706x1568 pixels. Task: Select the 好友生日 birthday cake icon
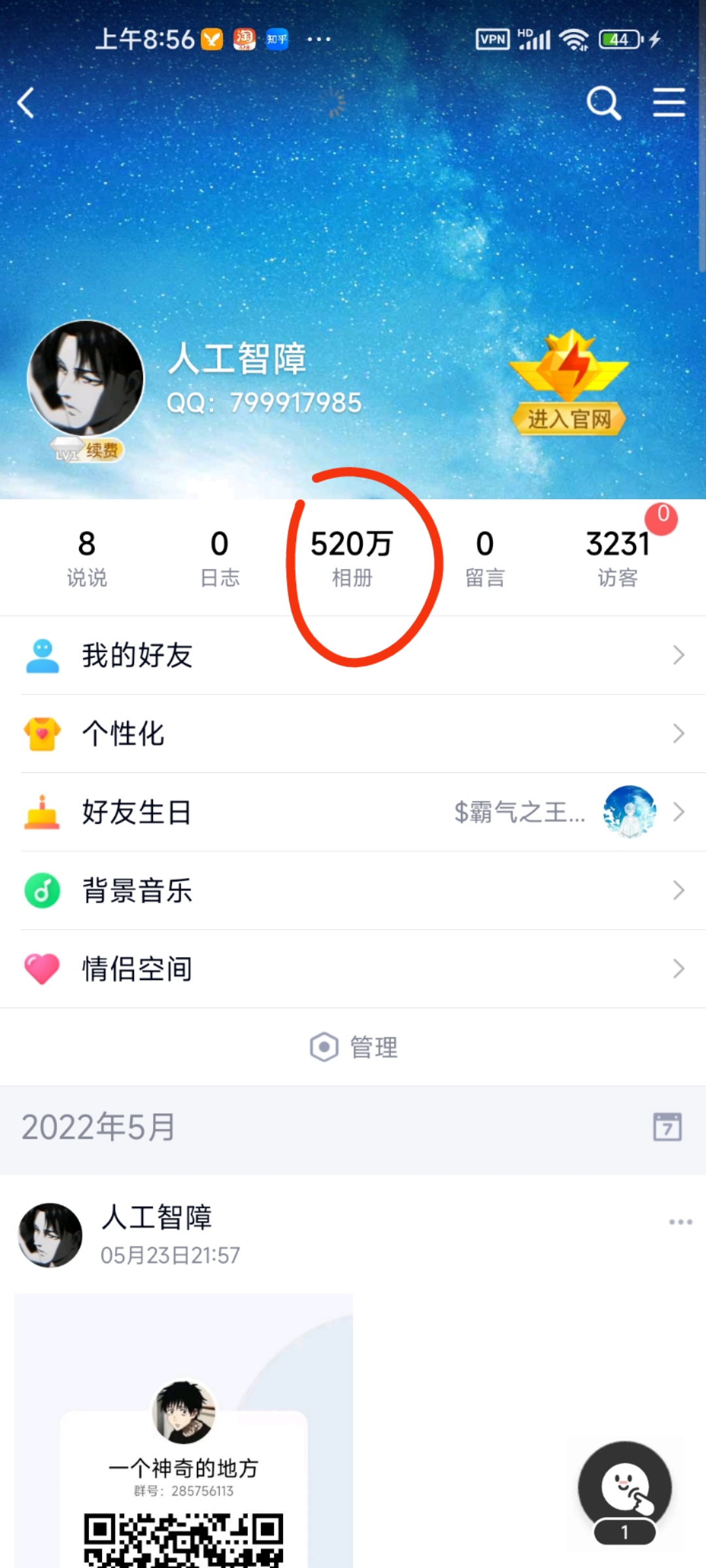click(42, 811)
